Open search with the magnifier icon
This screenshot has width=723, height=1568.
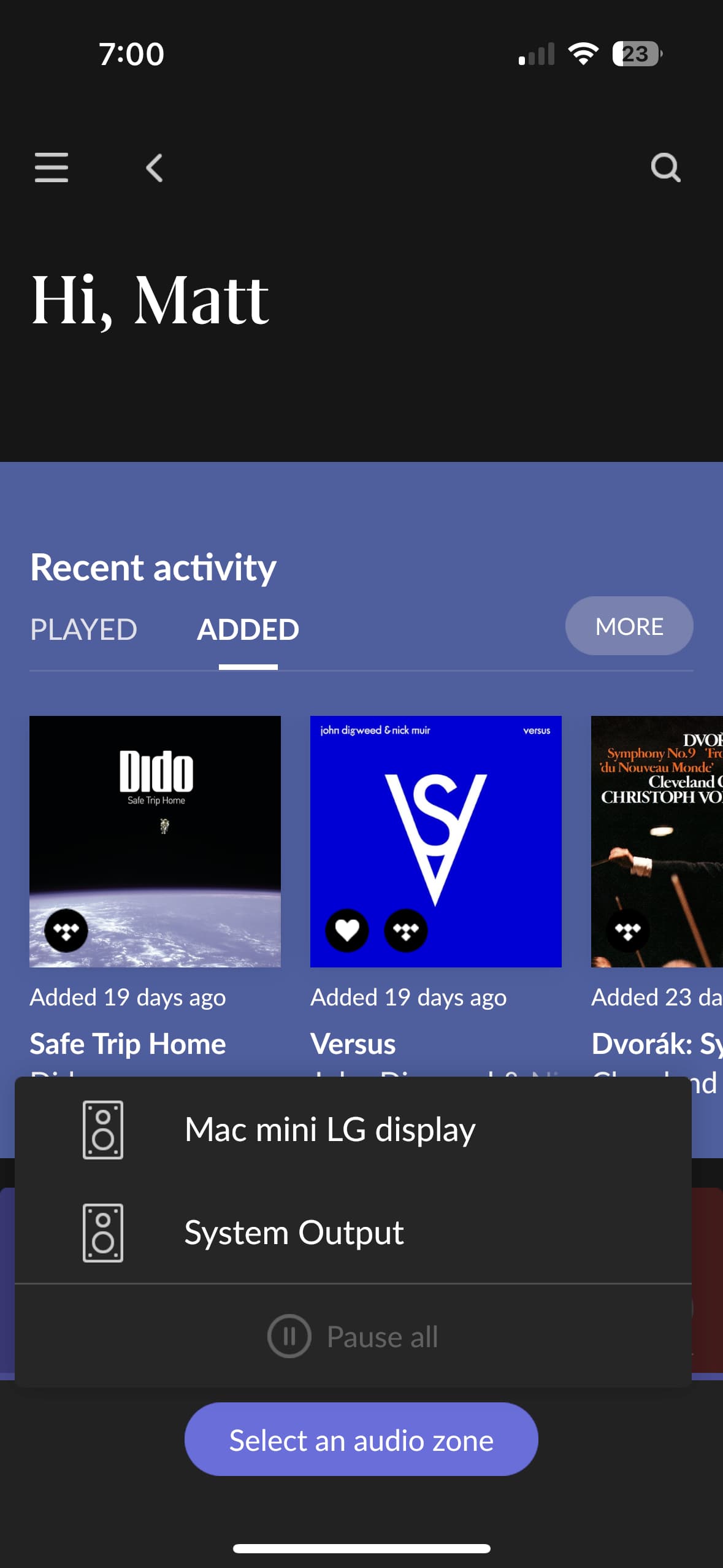pyautogui.click(x=665, y=167)
